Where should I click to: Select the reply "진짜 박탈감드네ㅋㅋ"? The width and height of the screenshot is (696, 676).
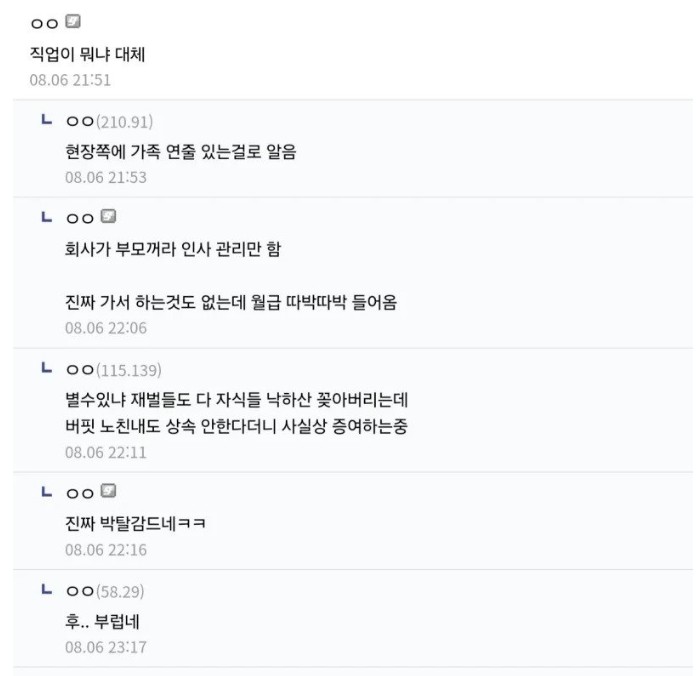coord(135,523)
